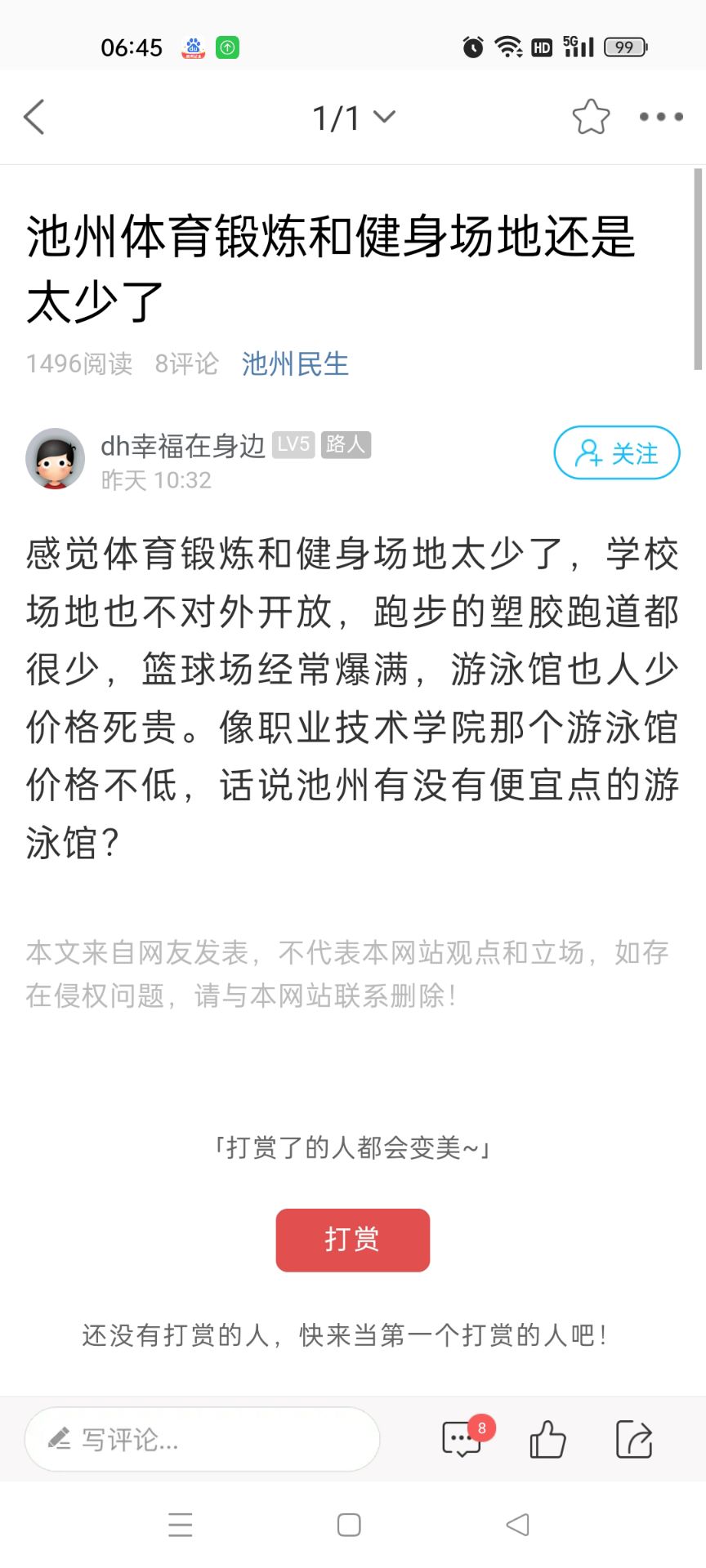Open the system recent apps button
706x1568 pixels.
180,1525
